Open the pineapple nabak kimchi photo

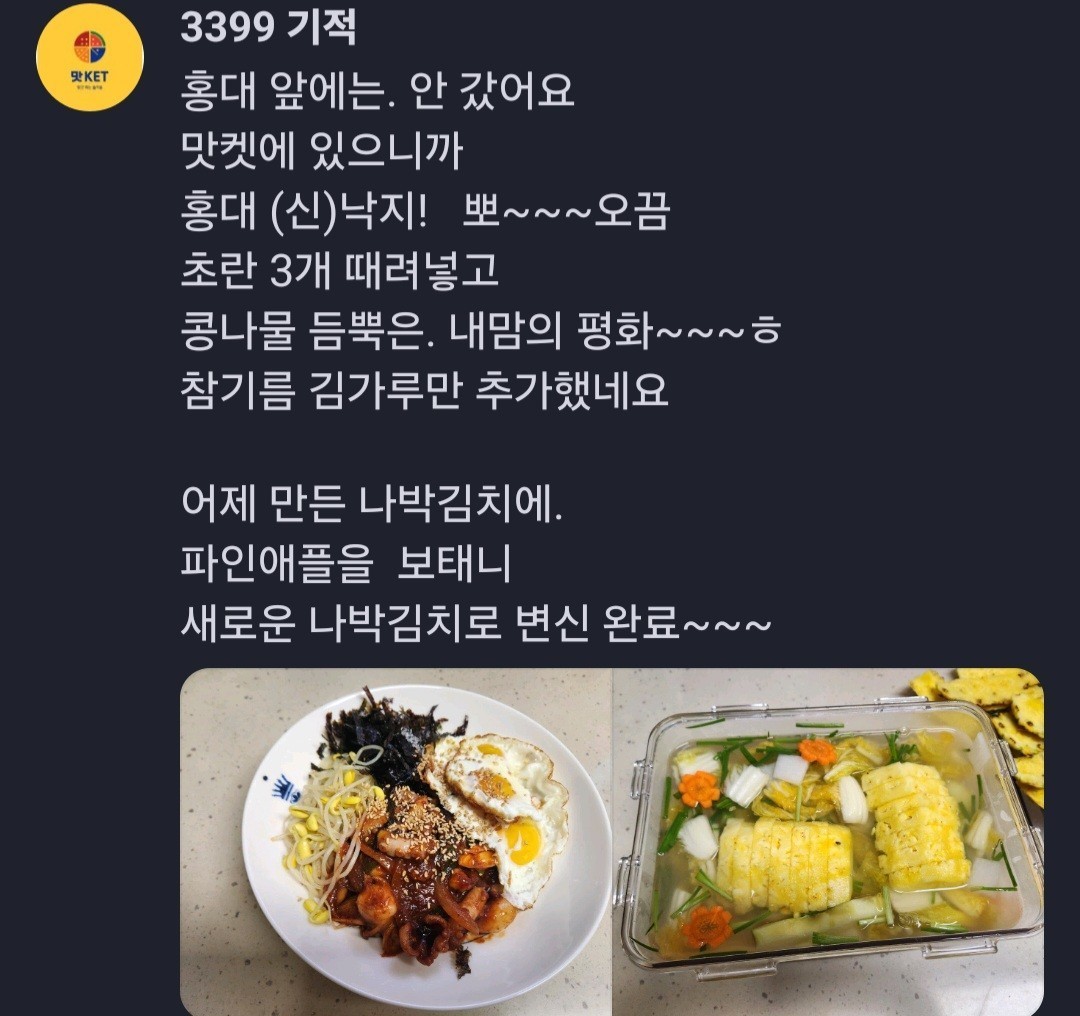pos(828,841)
